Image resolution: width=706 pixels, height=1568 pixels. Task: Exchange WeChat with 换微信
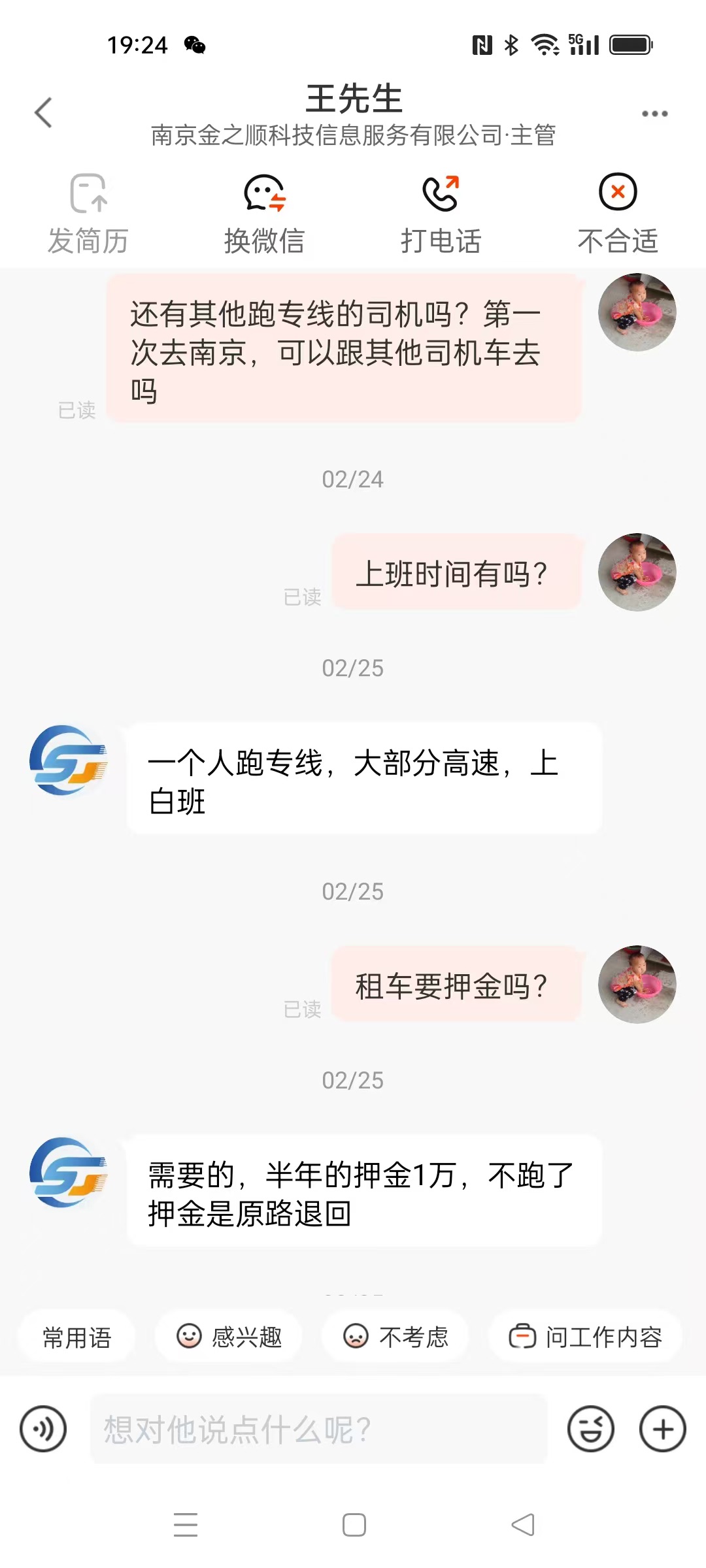(264, 214)
